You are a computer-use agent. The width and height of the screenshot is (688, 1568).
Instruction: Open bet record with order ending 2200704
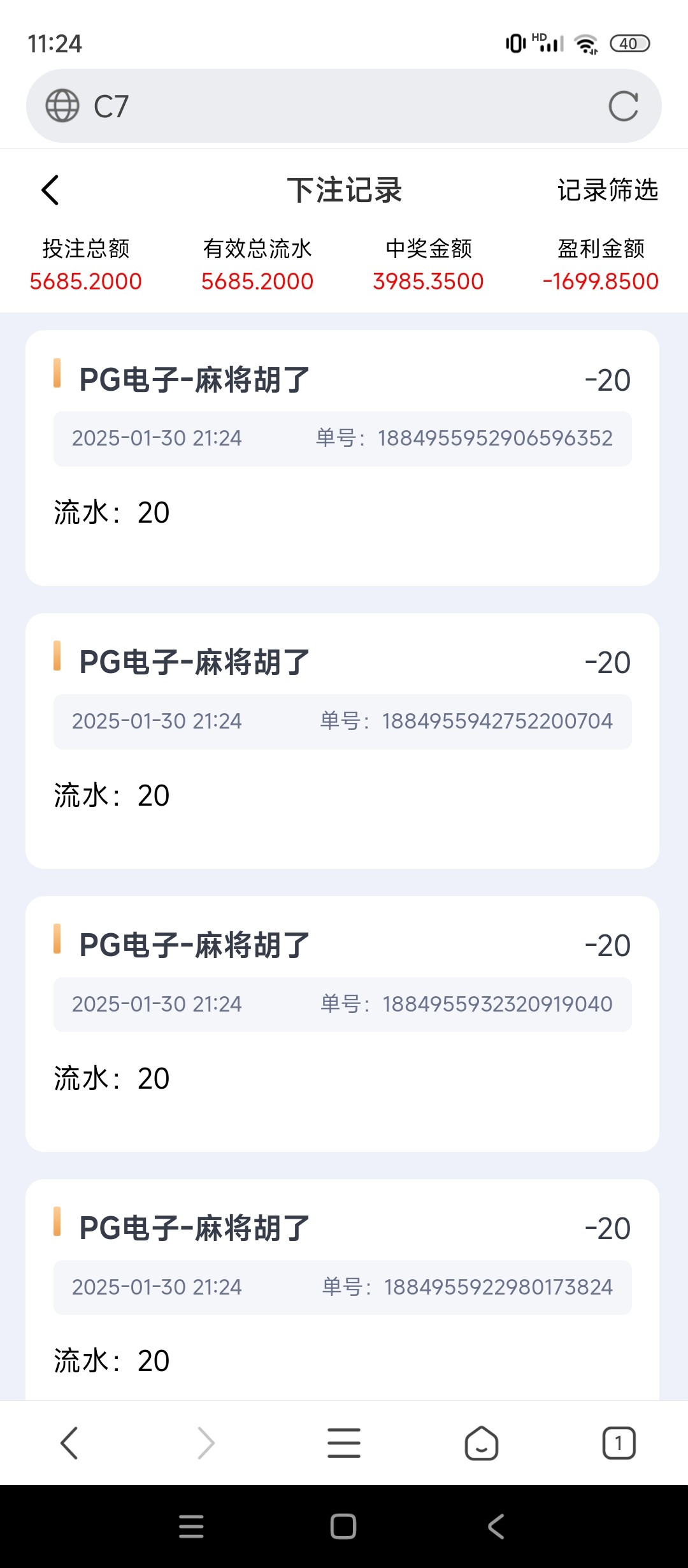click(342, 740)
